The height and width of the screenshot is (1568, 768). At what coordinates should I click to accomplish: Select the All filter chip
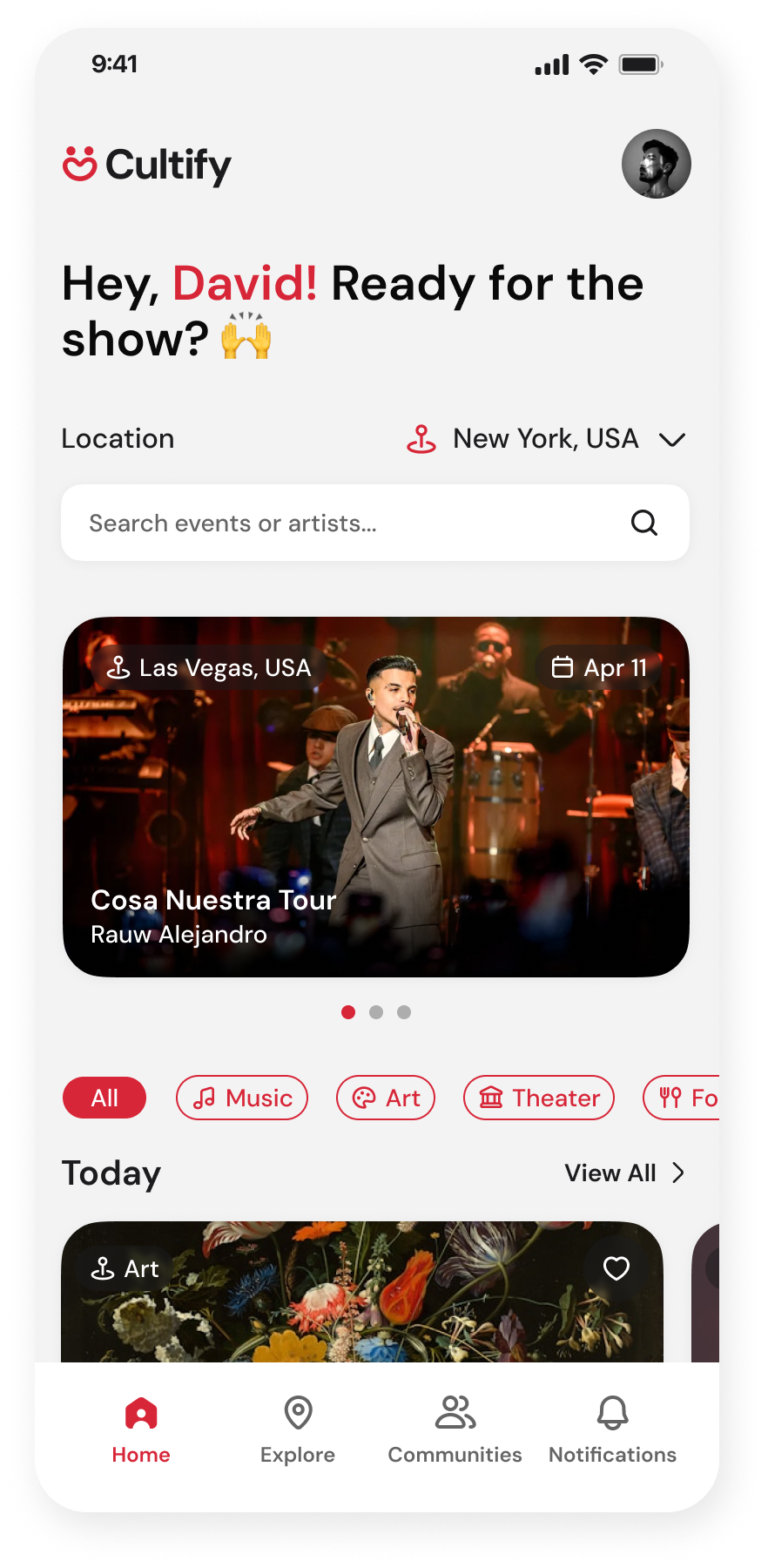104,1098
